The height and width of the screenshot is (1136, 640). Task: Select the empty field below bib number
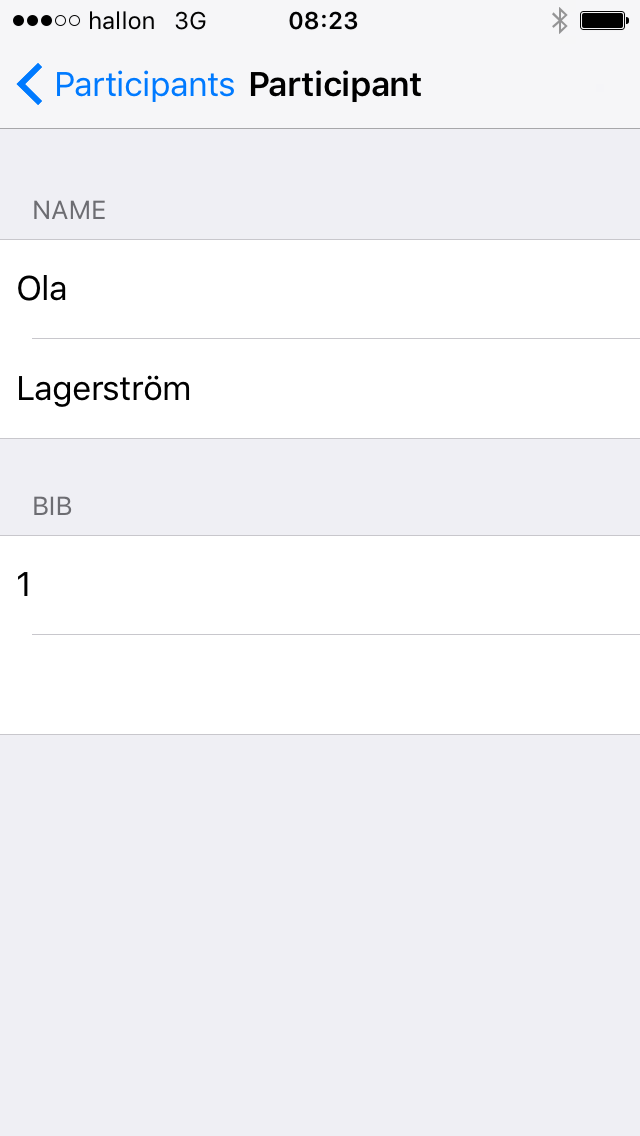point(320,685)
